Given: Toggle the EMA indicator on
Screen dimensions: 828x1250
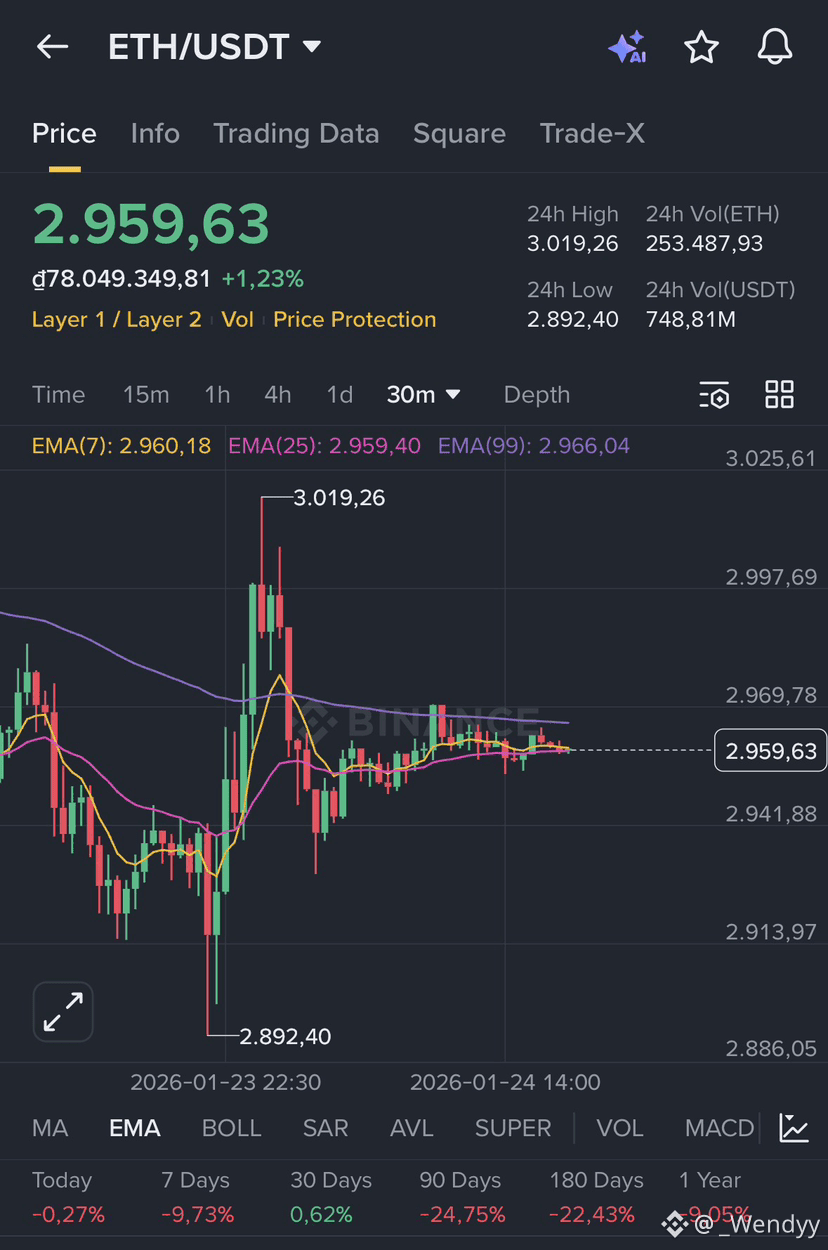Looking at the screenshot, I should [x=134, y=1128].
